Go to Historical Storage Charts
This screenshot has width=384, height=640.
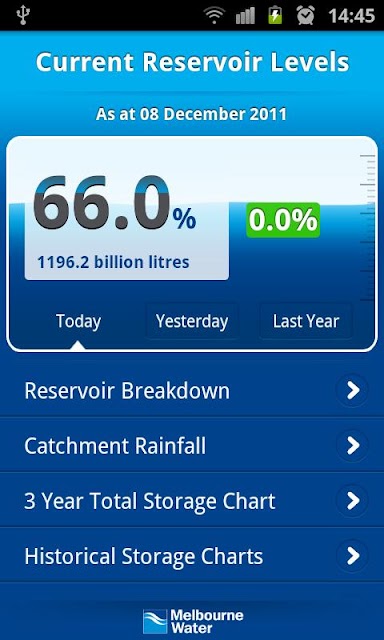(192, 556)
